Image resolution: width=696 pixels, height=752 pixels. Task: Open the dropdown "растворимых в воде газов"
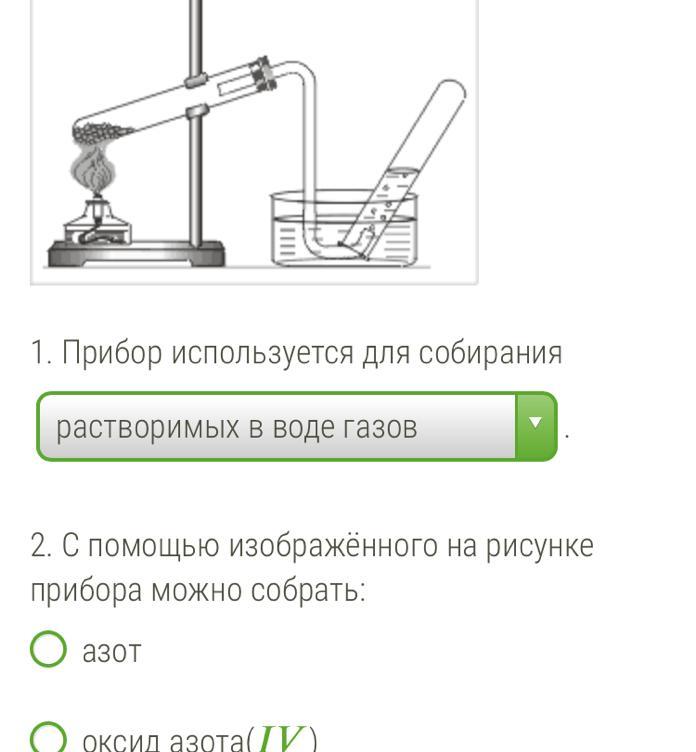(x=296, y=427)
